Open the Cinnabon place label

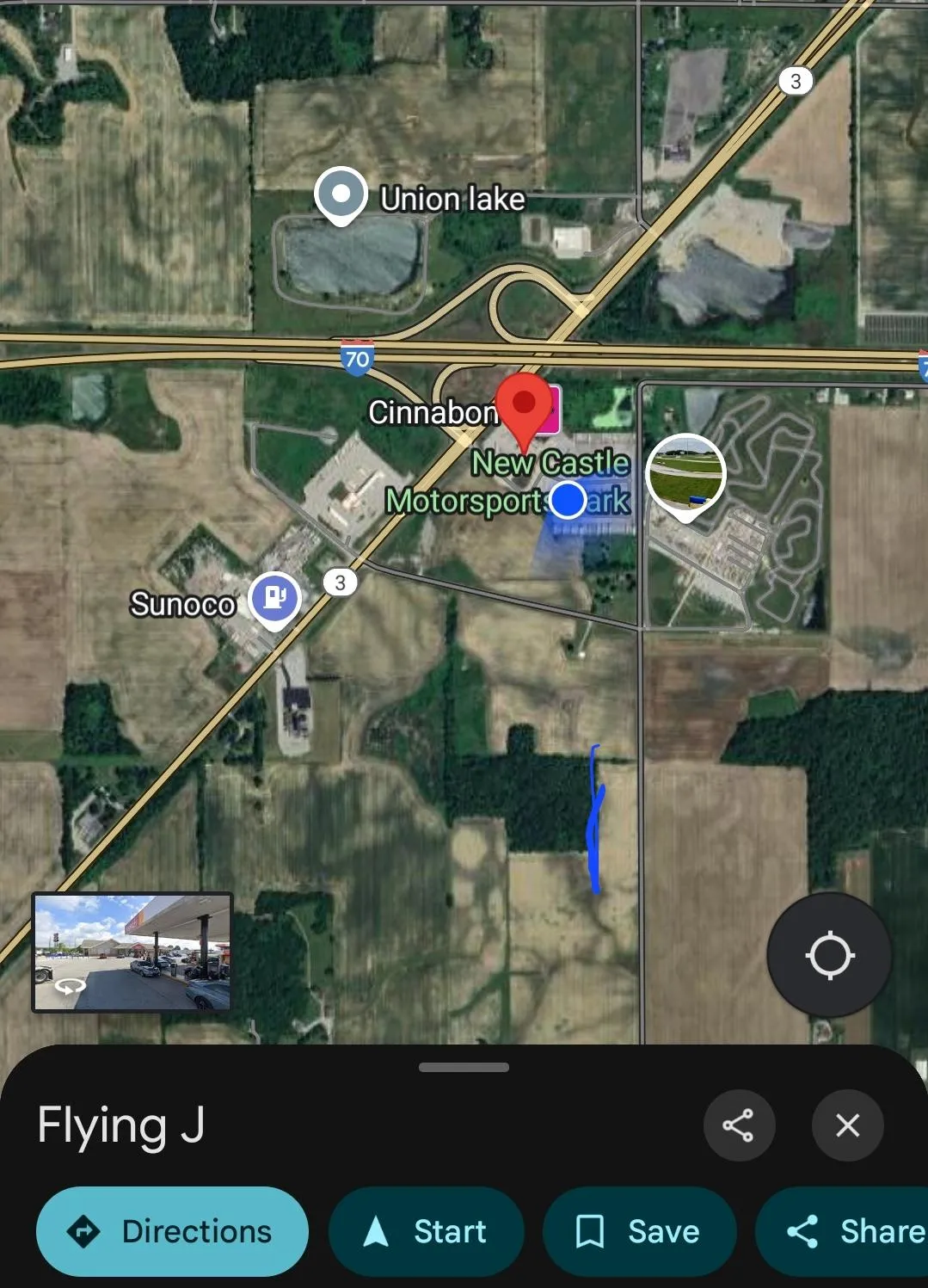coord(433,412)
